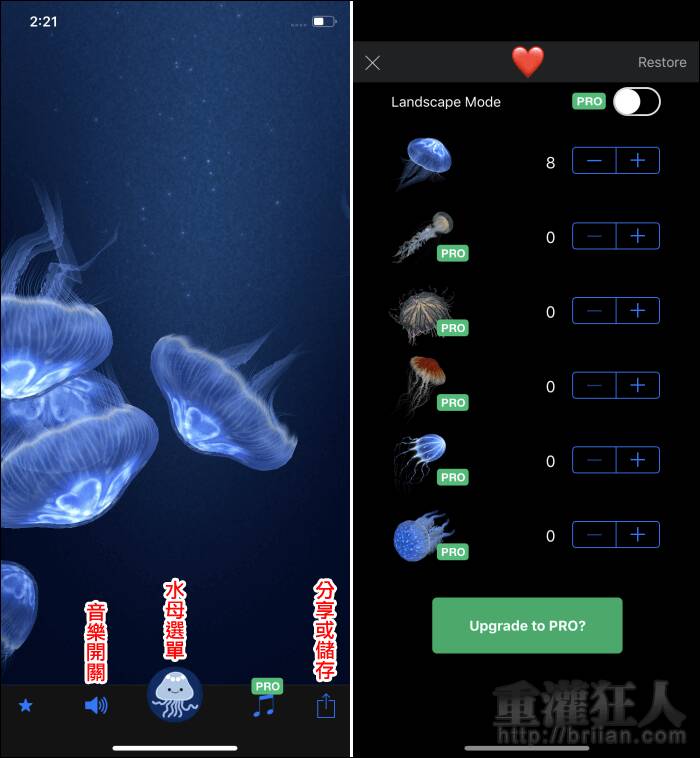Viewport: 700px width, 758px height.
Task: Open the jellyfish selection menu button
Action: (175, 696)
